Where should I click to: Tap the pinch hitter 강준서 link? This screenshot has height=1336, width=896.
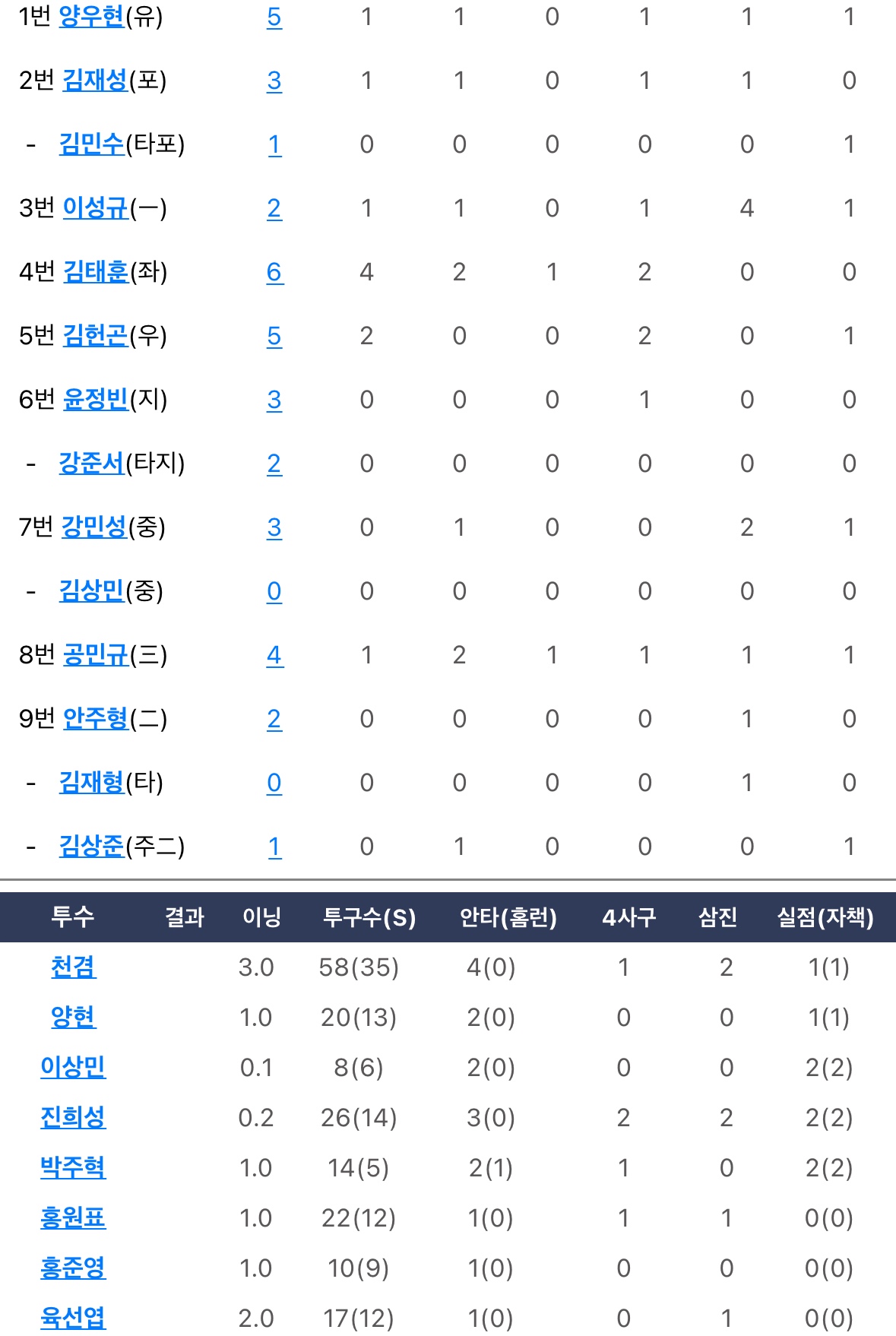[x=91, y=464]
